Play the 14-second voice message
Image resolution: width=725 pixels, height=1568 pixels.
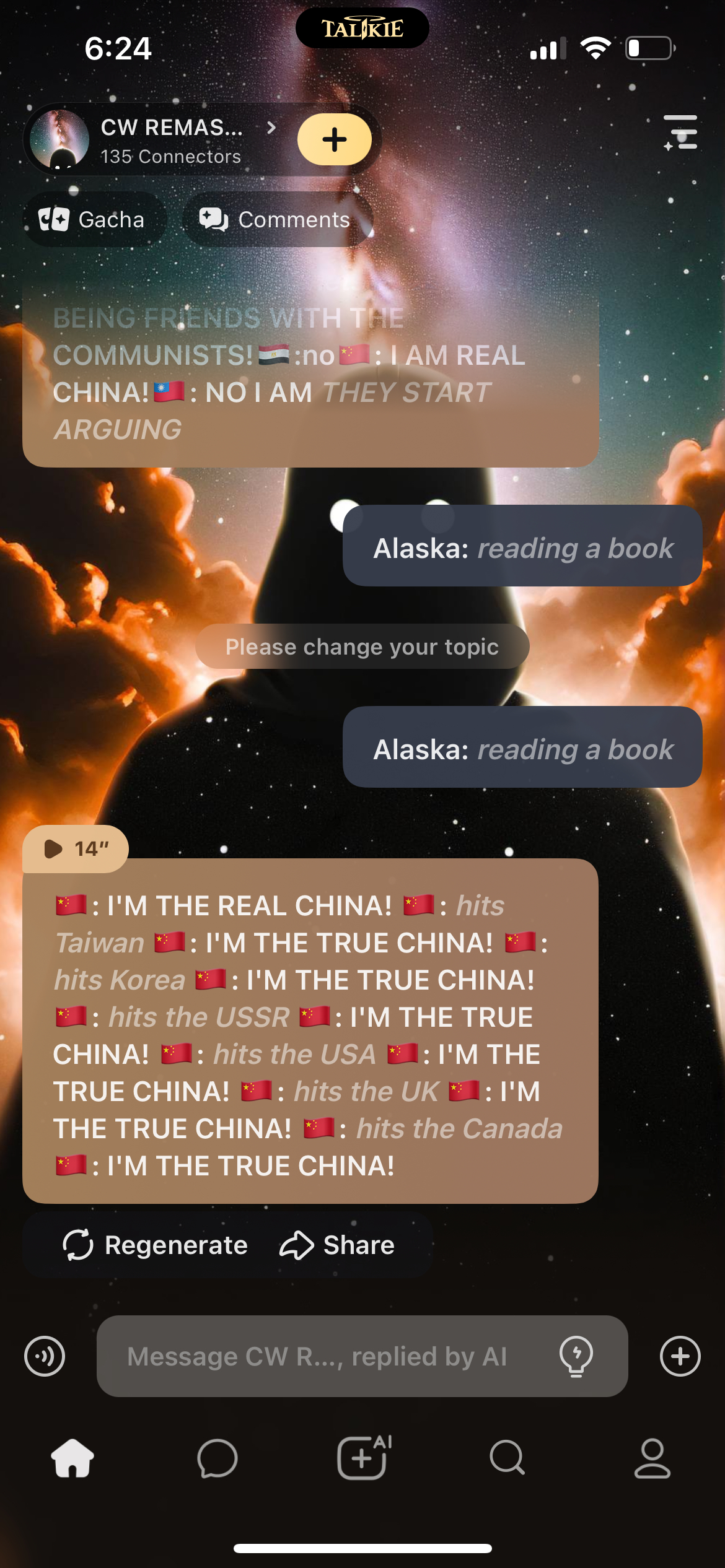pyautogui.click(x=76, y=848)
